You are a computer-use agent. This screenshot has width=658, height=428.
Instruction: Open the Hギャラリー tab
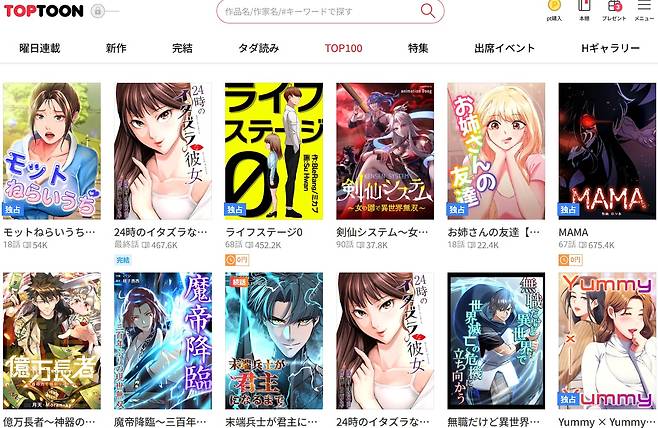(x=610, y=48)
